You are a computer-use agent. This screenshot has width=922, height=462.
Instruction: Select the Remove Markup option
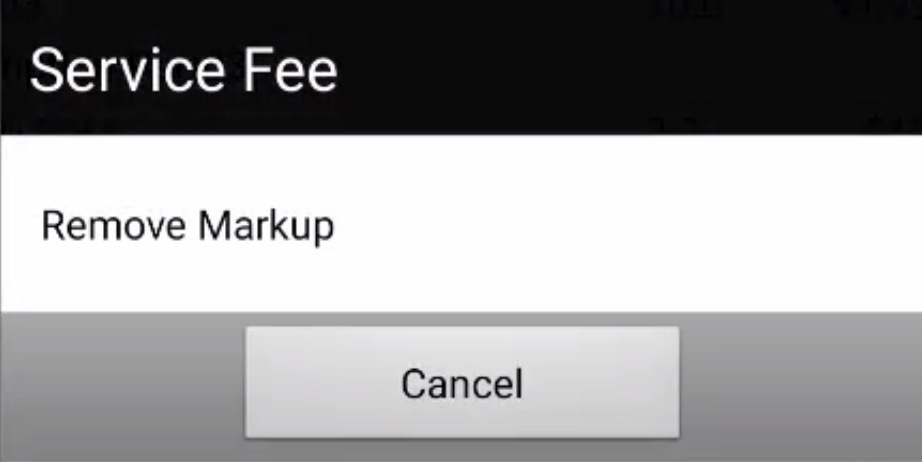188,226
